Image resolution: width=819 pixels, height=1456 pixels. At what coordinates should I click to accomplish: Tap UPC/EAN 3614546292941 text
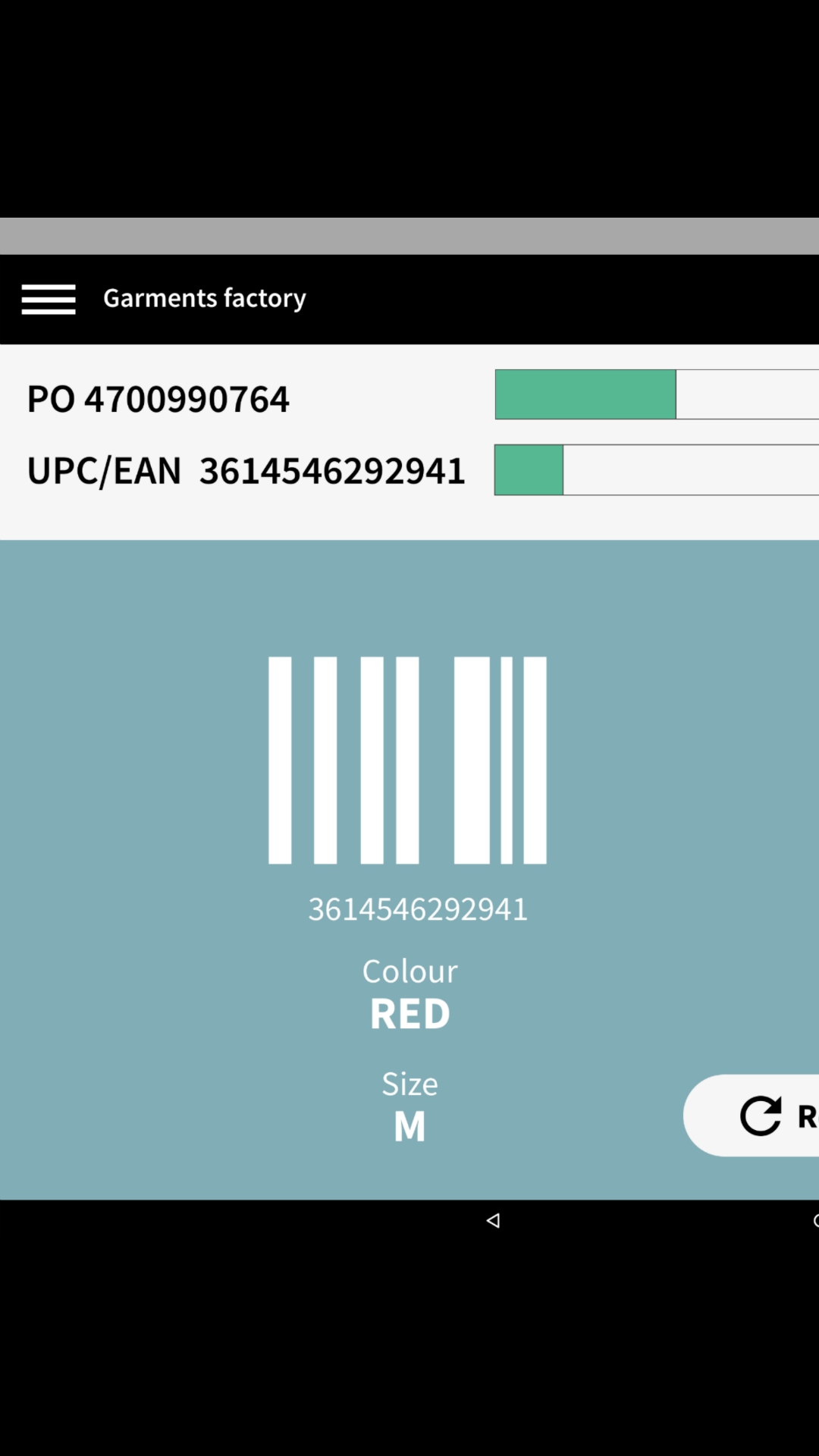246,470
